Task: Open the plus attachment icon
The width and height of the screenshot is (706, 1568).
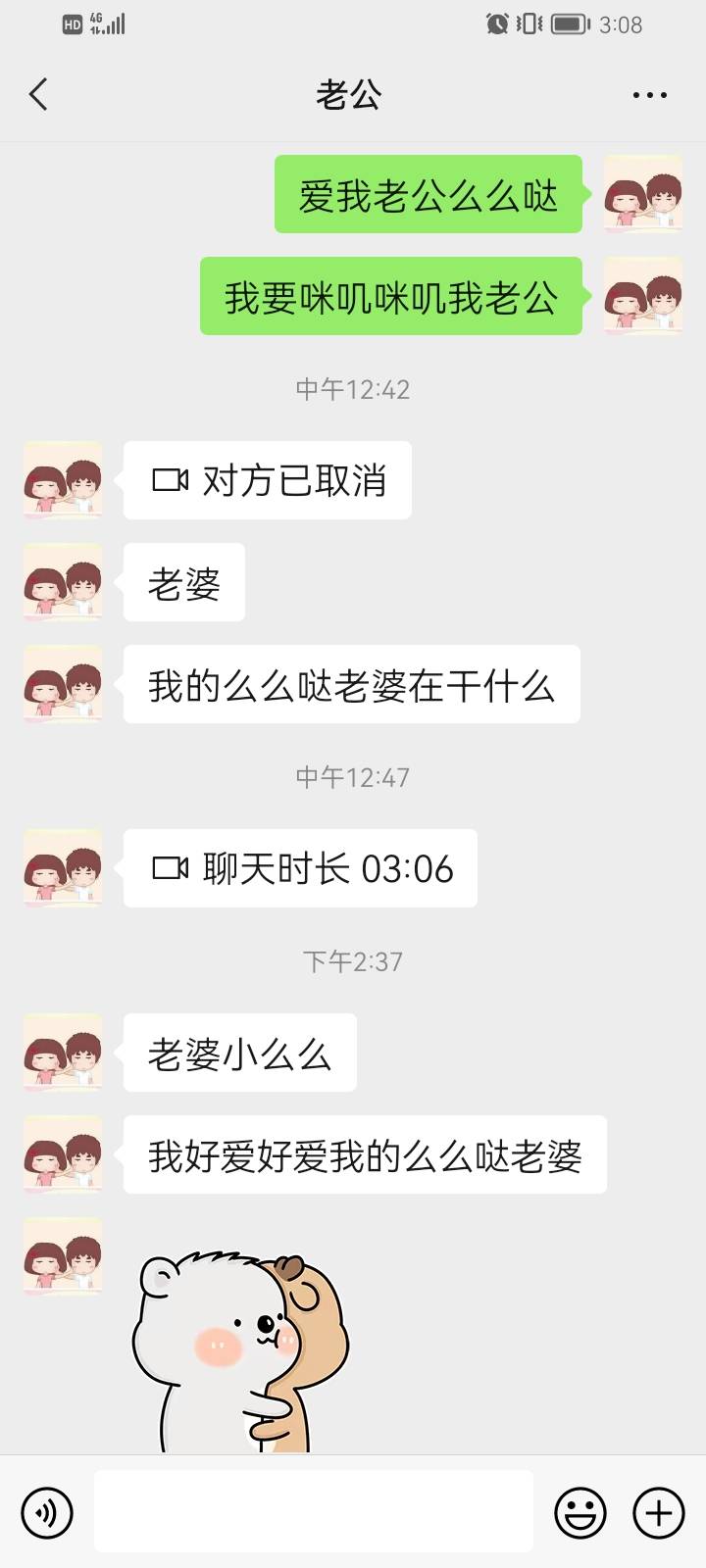Action: click(x=659, y=1512)
